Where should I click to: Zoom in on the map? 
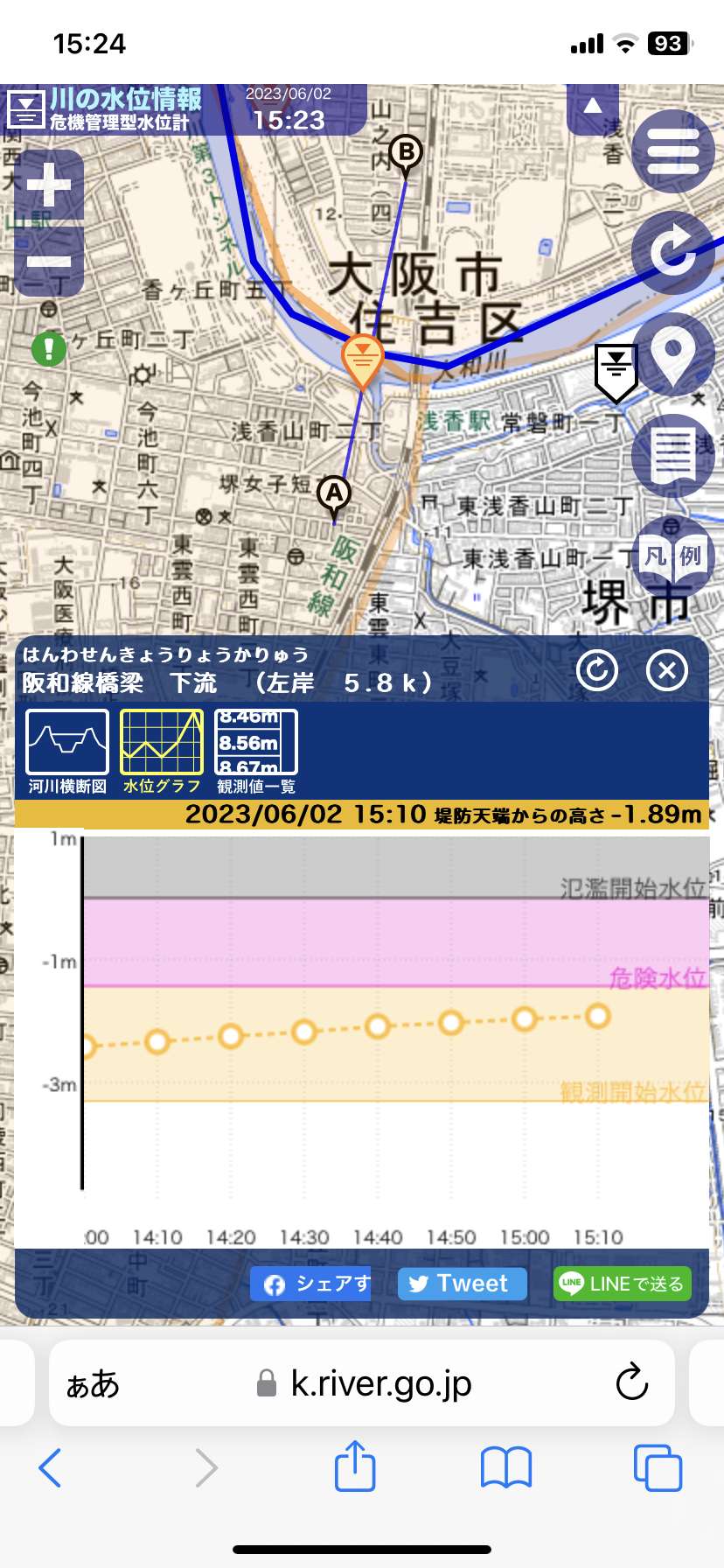[x=49, y=185]
